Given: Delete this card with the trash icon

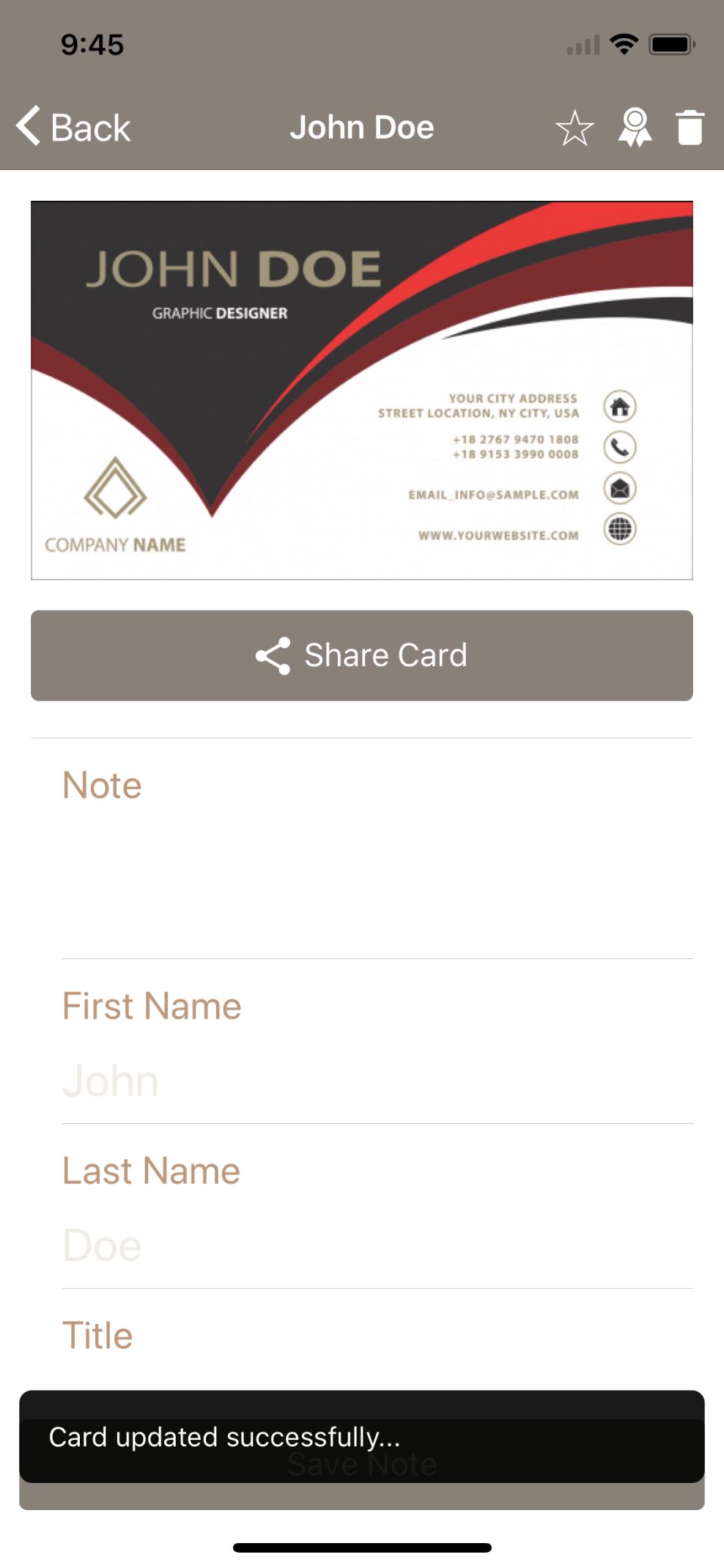Looking at the screenshot, I should click(689, 128).
